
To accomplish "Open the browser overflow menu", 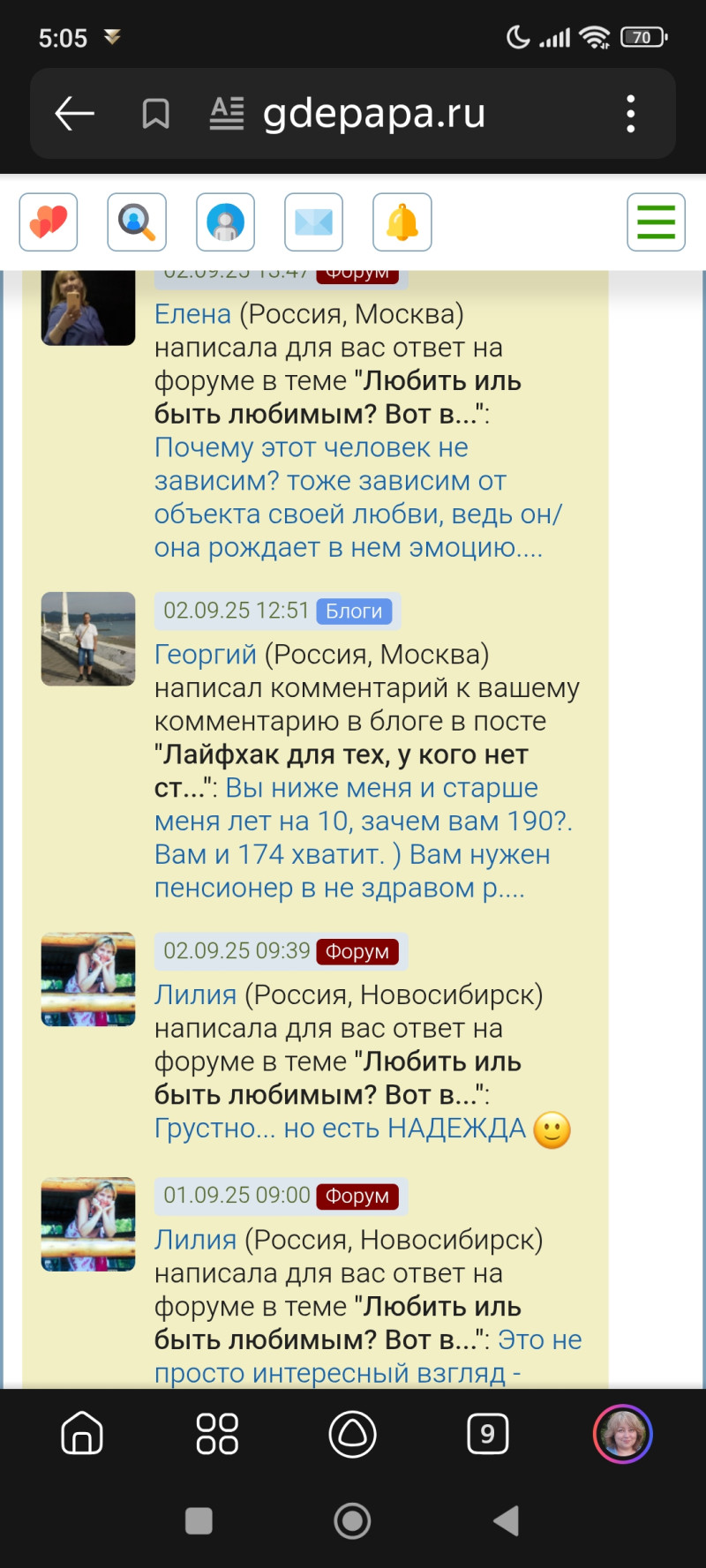I will coord(630,114).
